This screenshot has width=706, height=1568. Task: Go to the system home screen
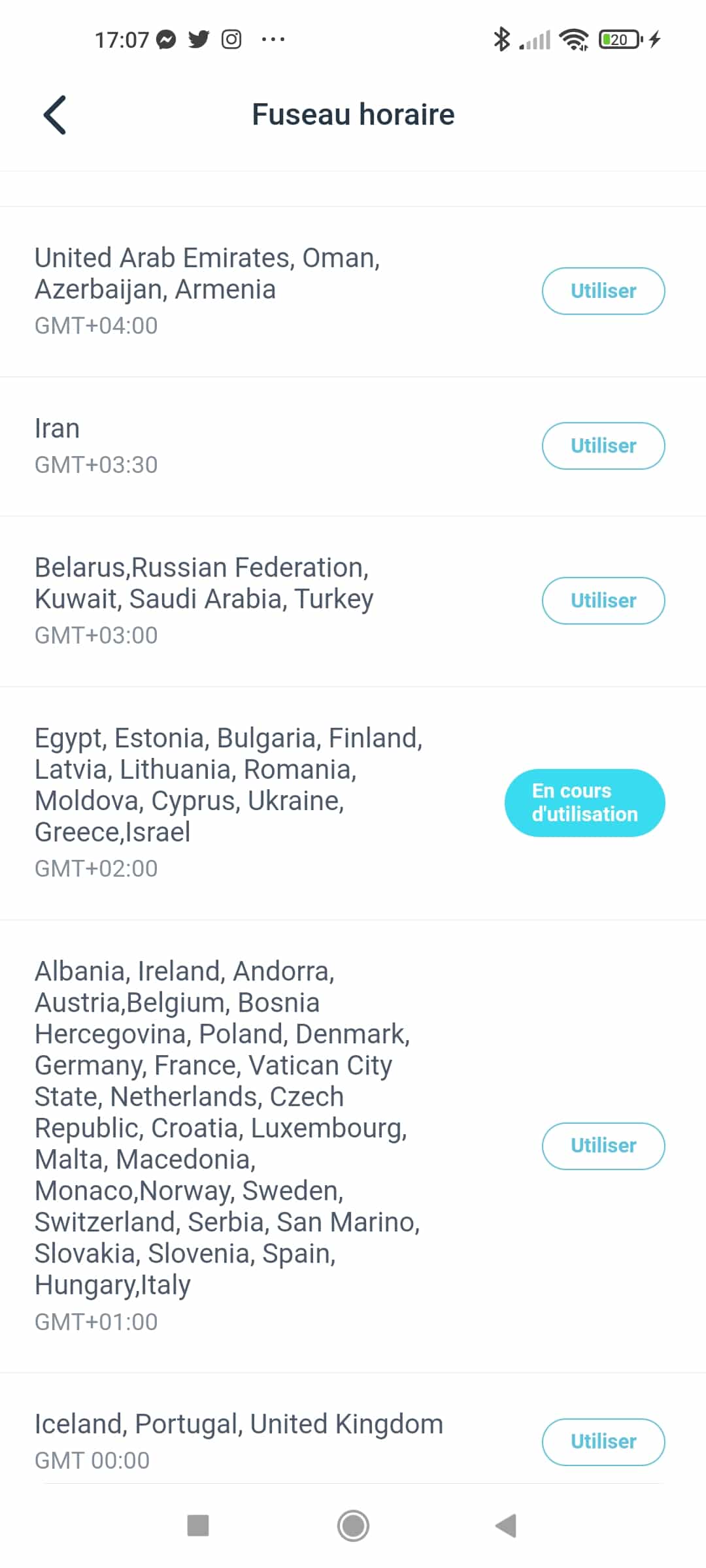pyautogui.click(x=353, y=1526)
